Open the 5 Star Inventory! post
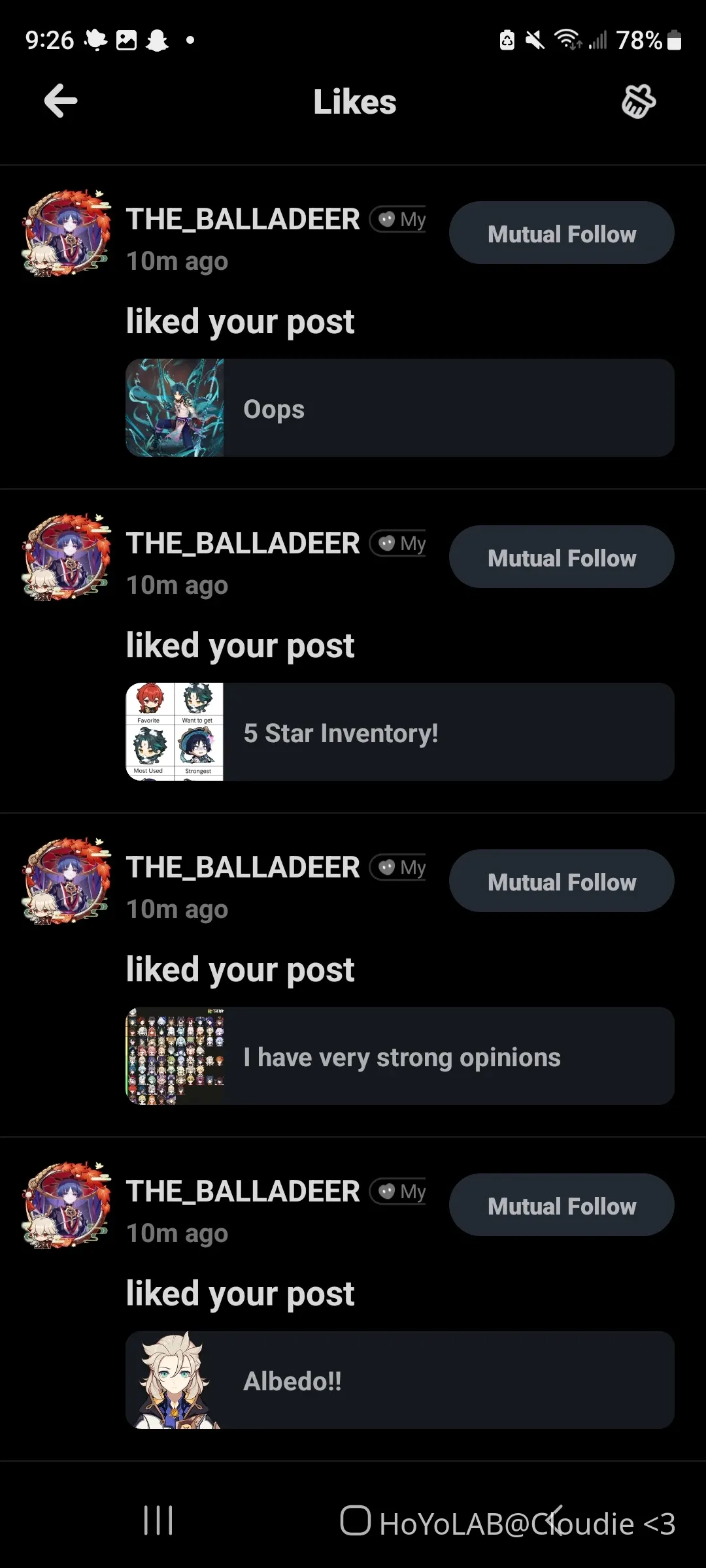Viewport: 706px width, 1568px height. click(399, 732)
